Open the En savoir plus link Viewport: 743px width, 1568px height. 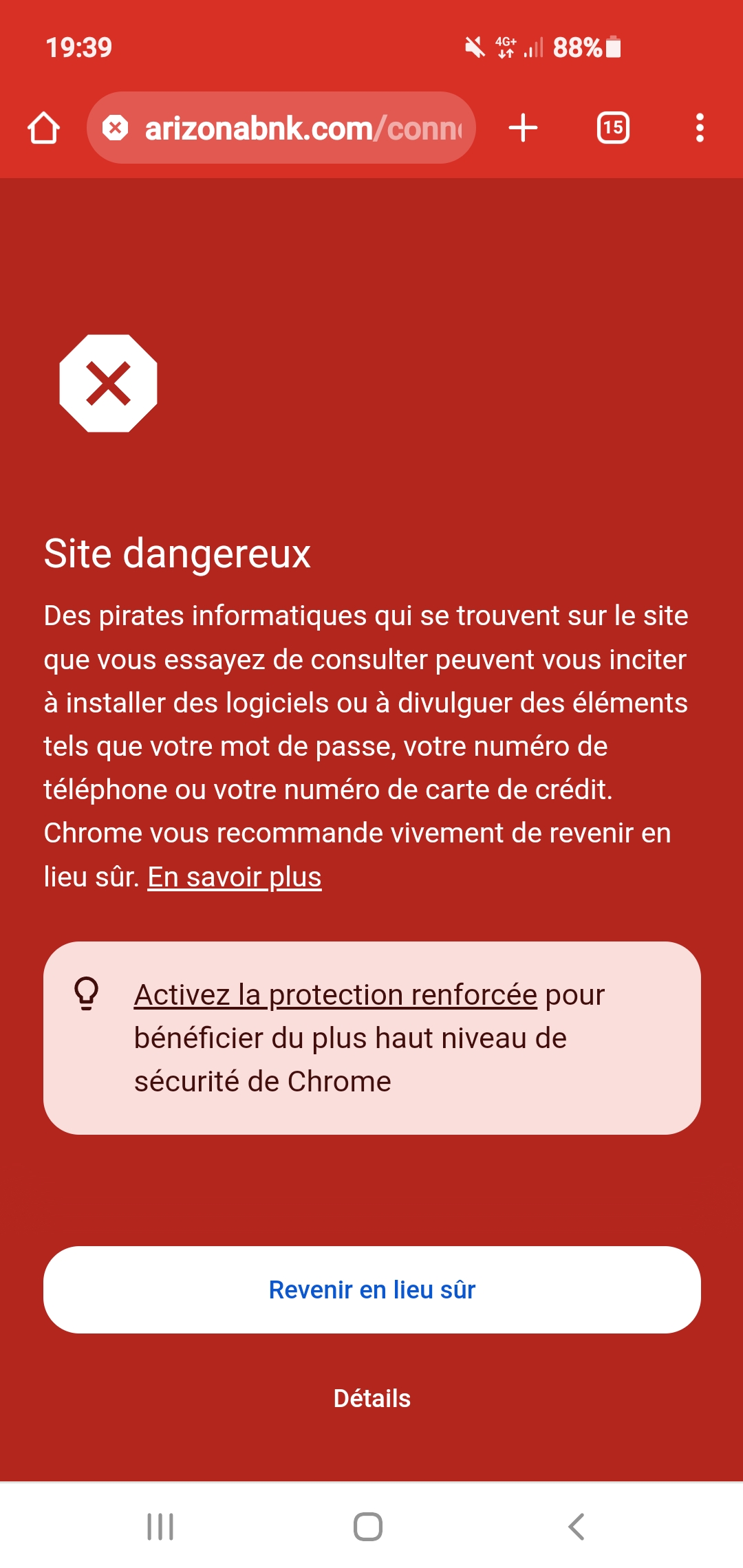(x=235, y=877)
